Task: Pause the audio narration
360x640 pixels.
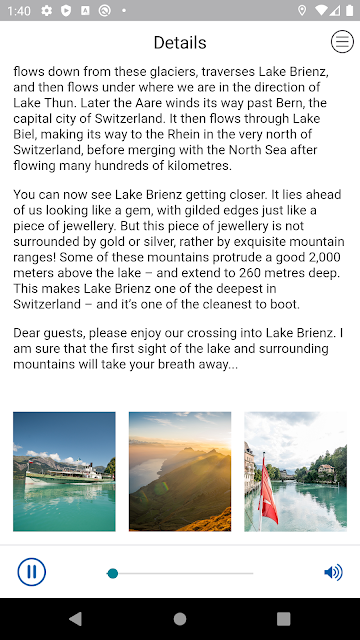Action: point(31,572)
